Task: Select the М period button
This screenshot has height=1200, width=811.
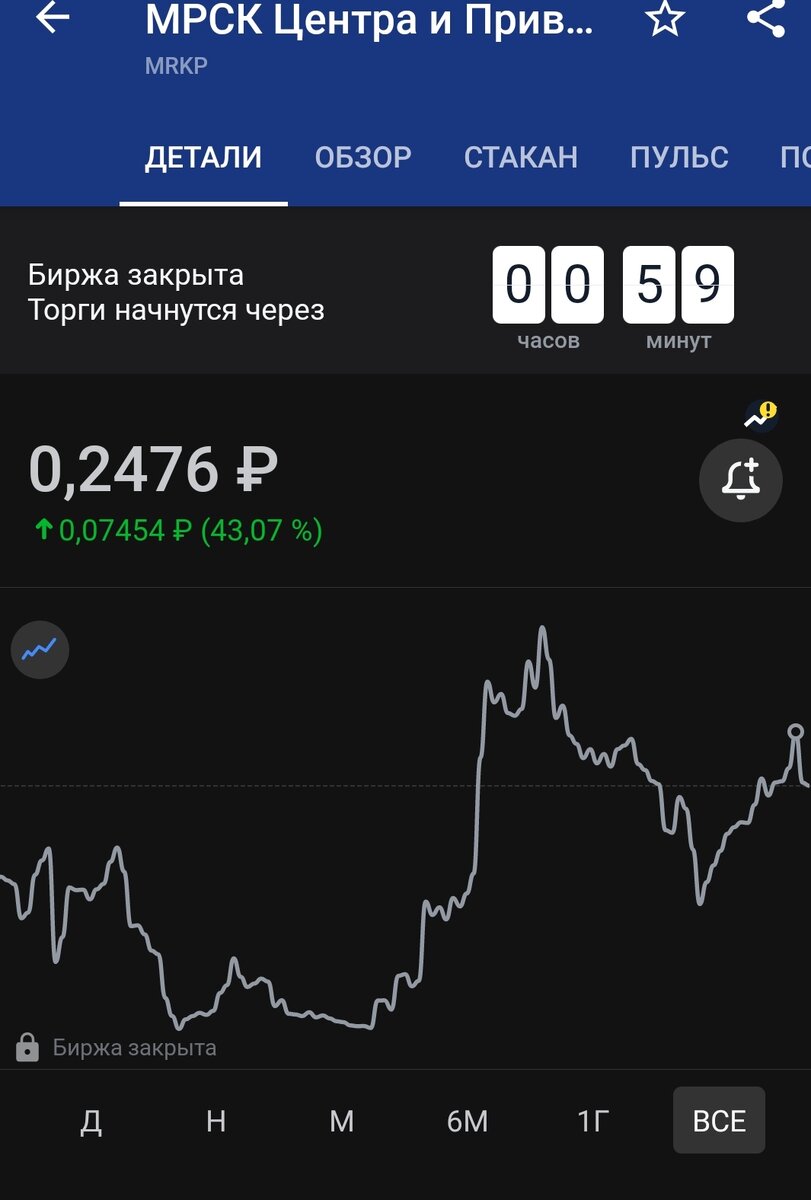Action: click(341, 1121)
